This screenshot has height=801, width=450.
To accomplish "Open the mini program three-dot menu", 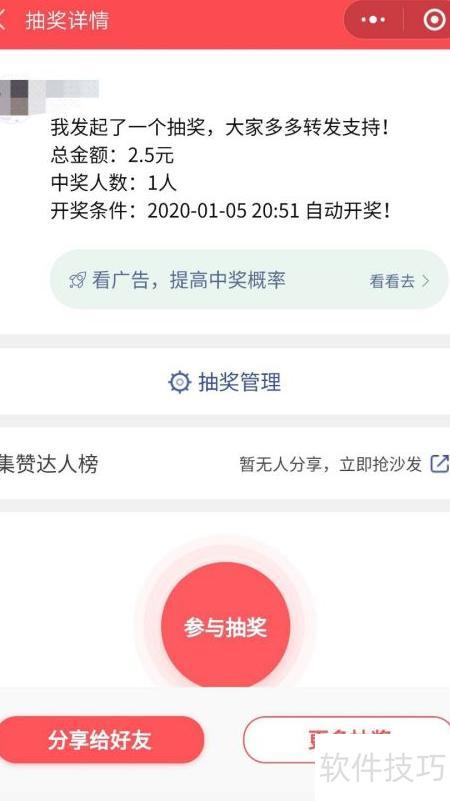I will point(373,20).
